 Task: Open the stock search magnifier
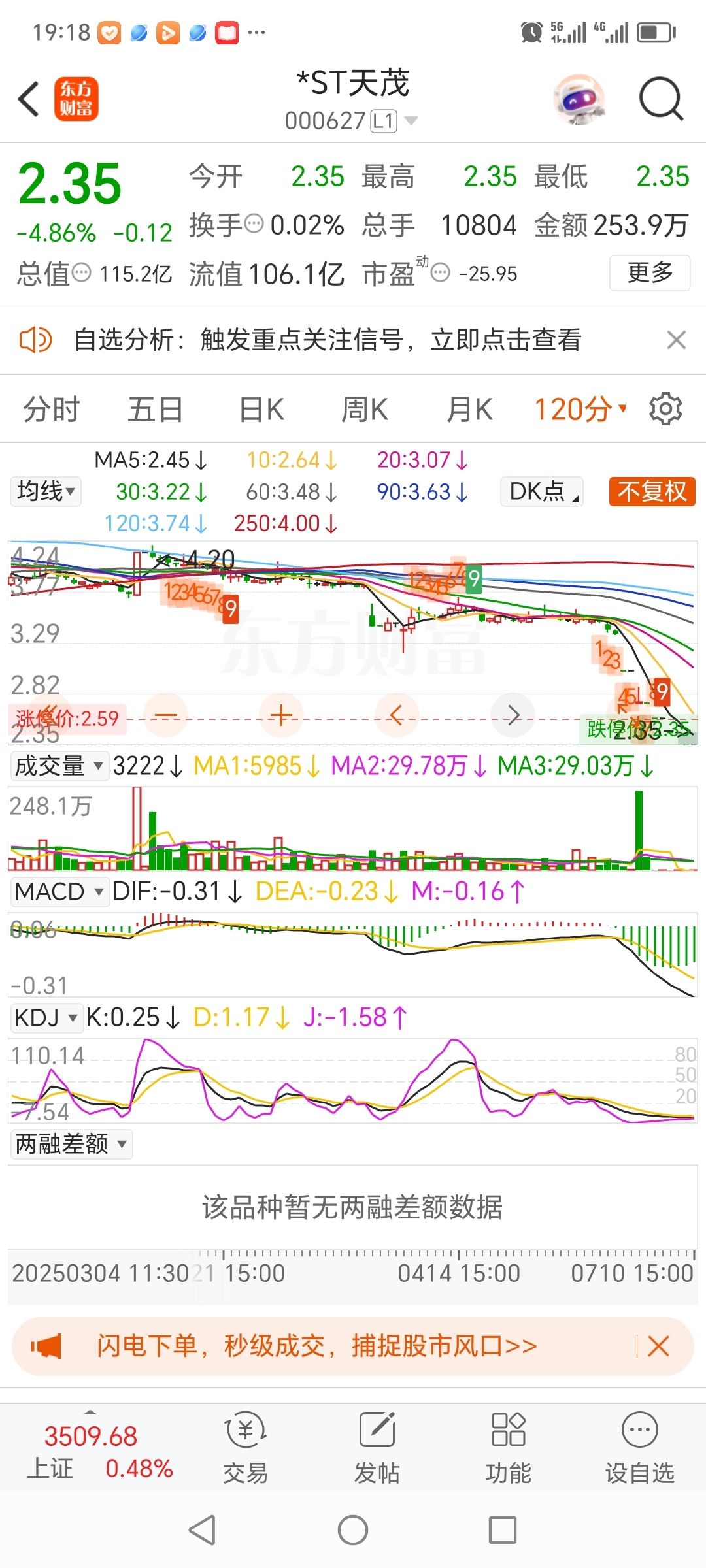point(660,99)
